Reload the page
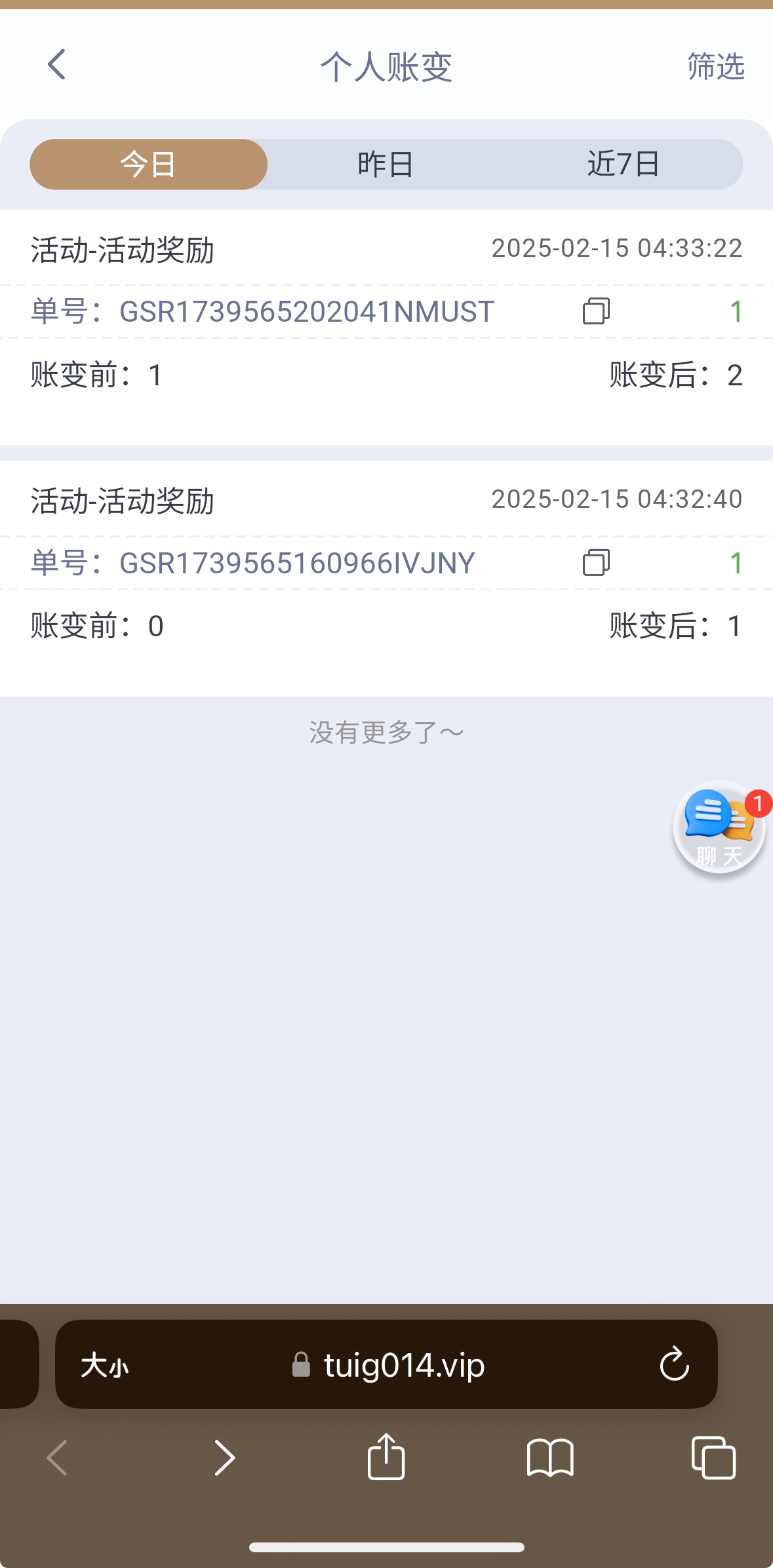773x1568 pixels. [674, 1365]
